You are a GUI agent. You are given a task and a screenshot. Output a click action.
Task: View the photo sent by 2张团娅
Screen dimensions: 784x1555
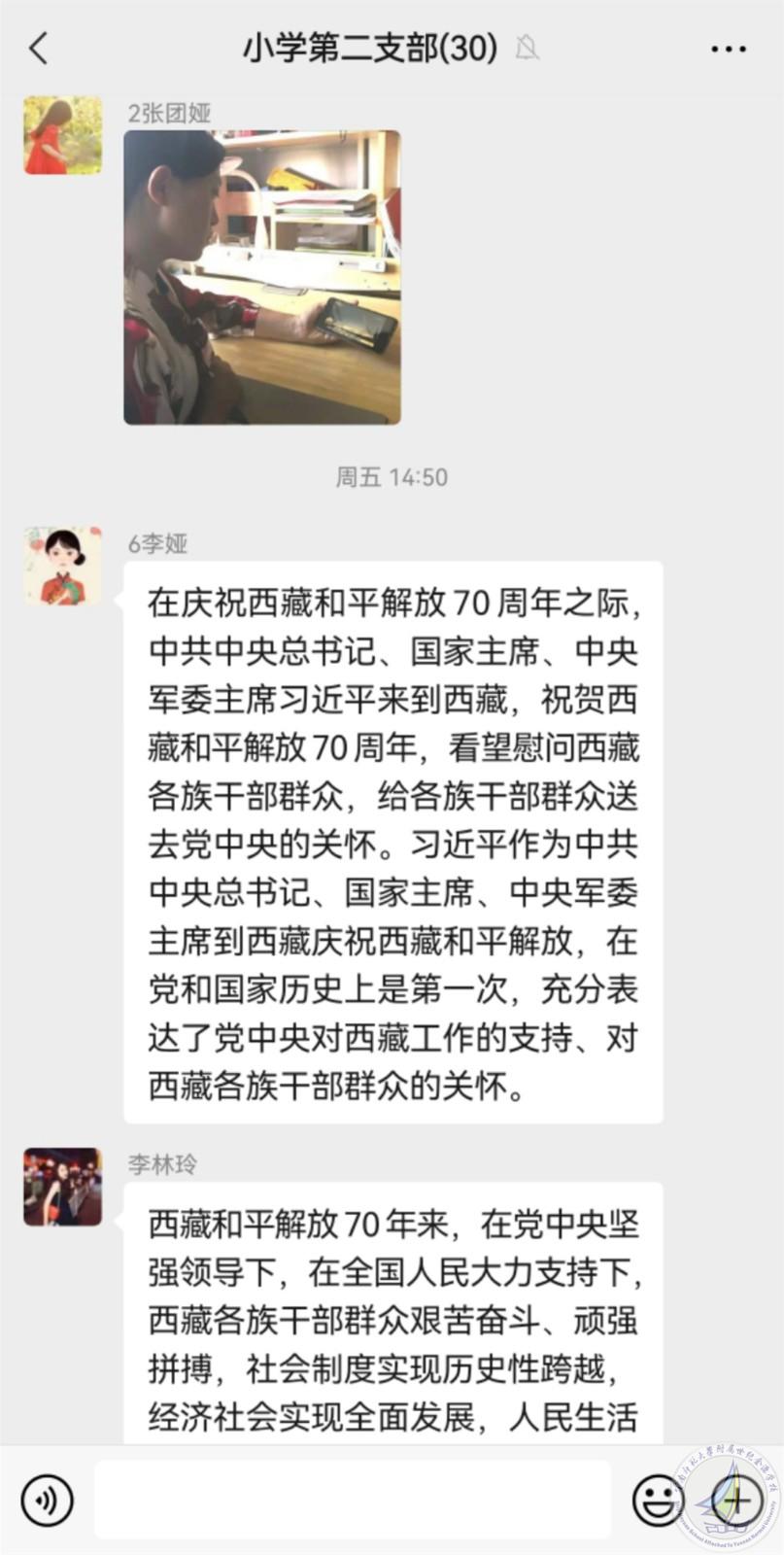(262, 278)
